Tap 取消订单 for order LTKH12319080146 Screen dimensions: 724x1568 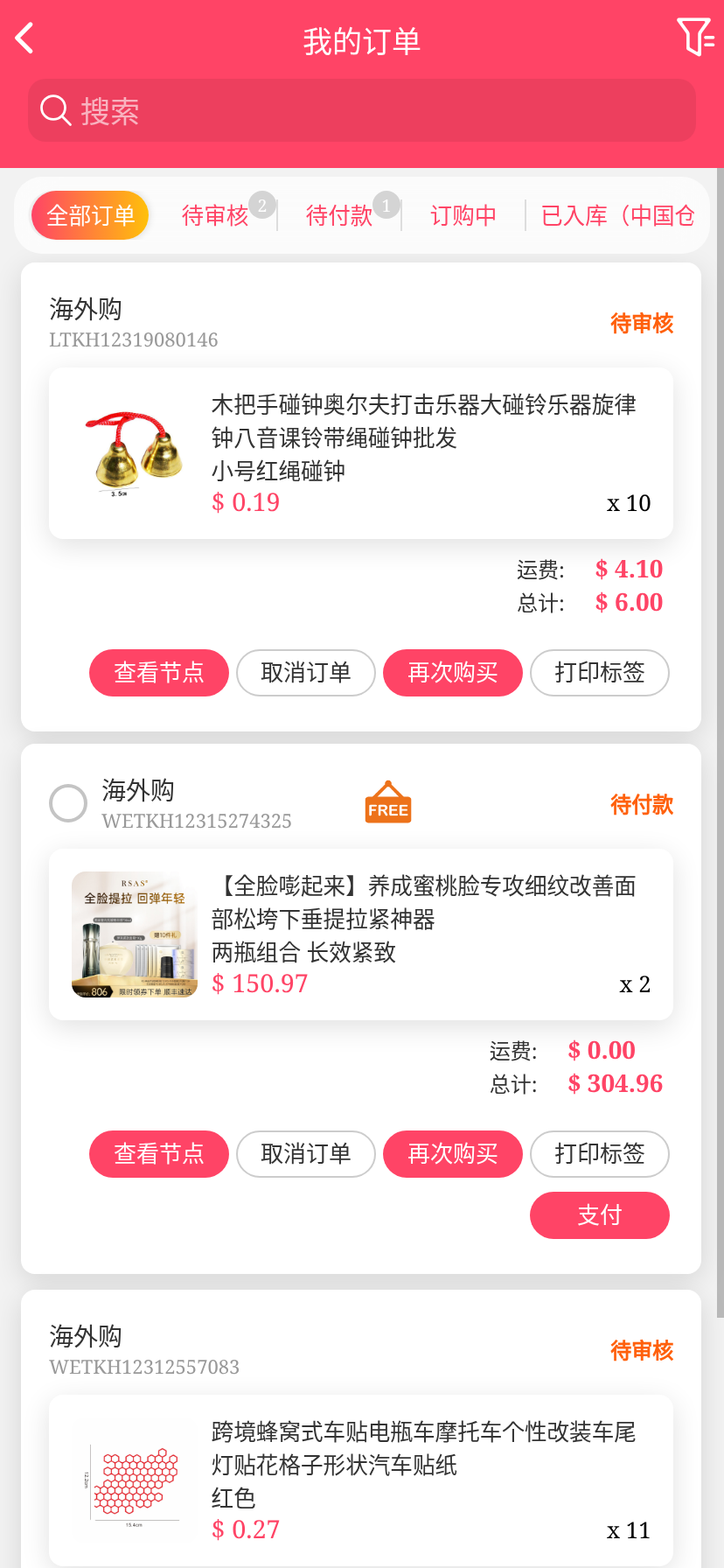306,673
